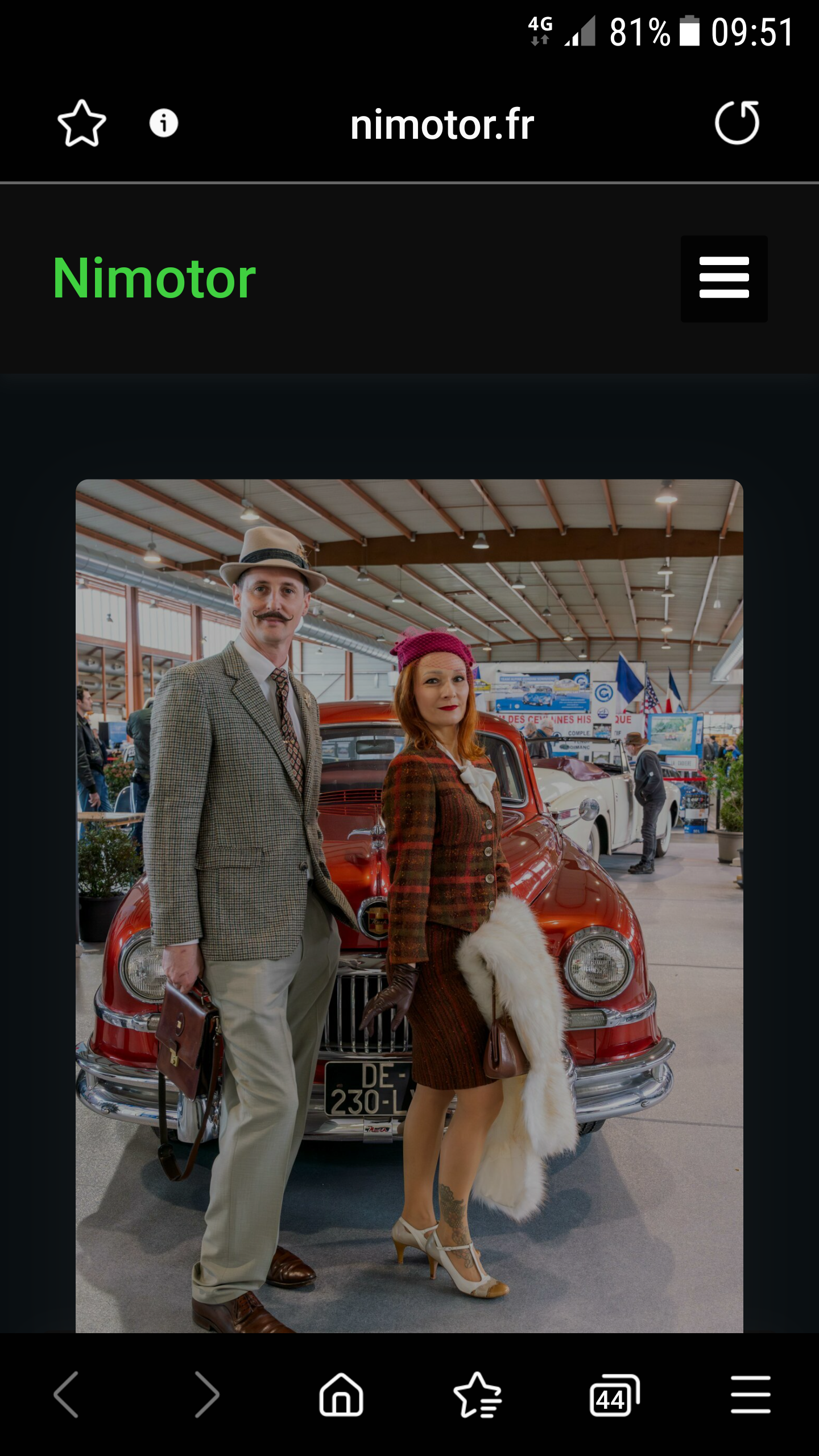The height and width of the screenshot is (1456, 819).
Task: Open the saved bookmarks list
Action: tap(478, 1394)
